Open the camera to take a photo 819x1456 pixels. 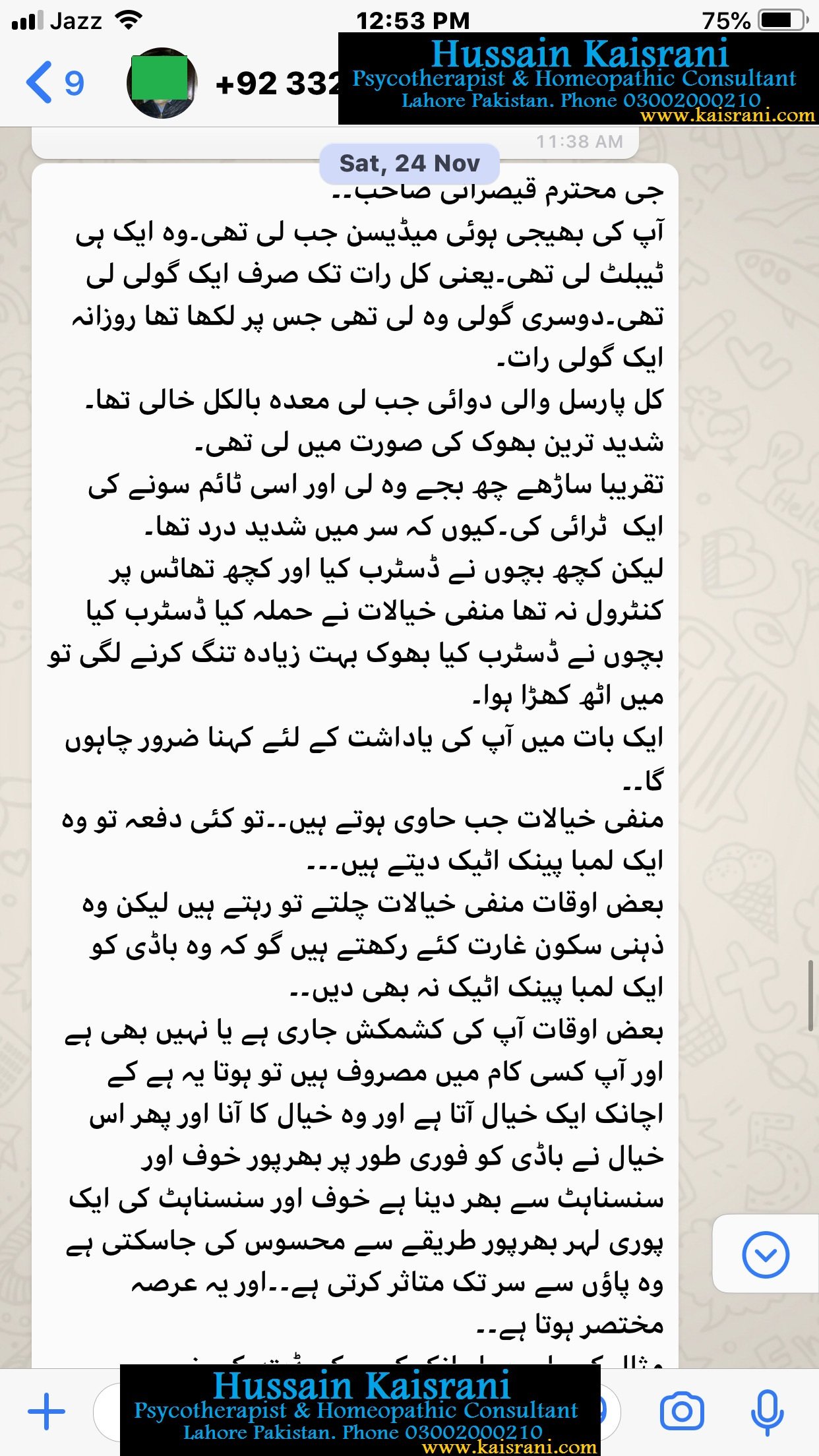click(x=682, y=1411)
